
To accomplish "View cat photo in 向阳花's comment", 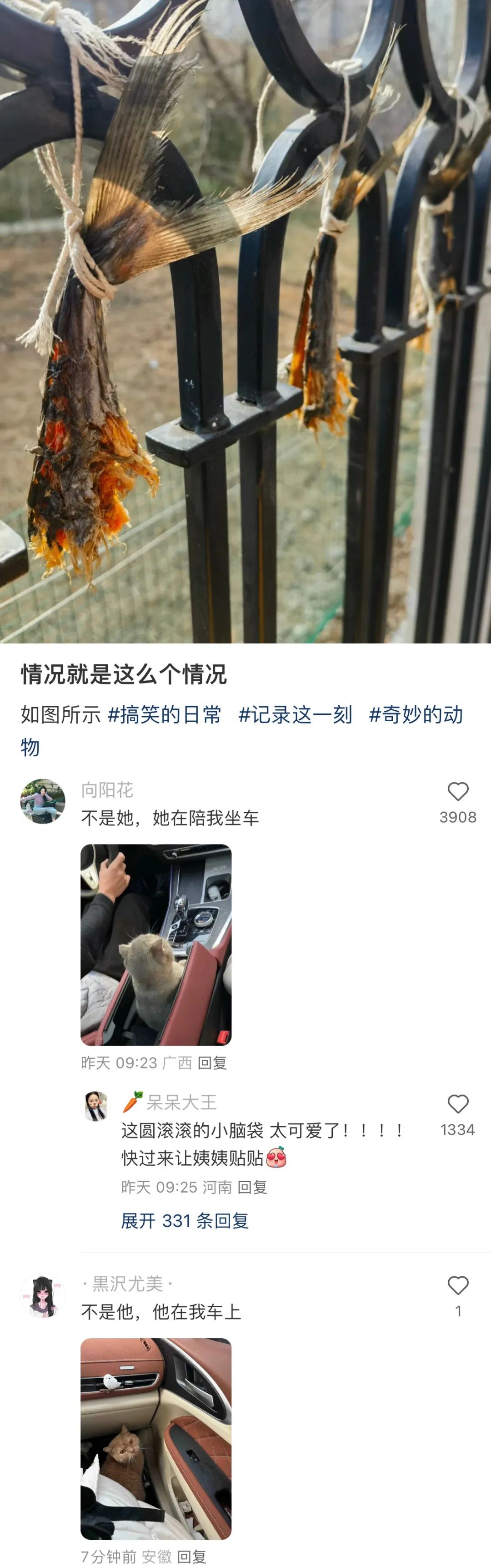I will (x=156, y=944).
